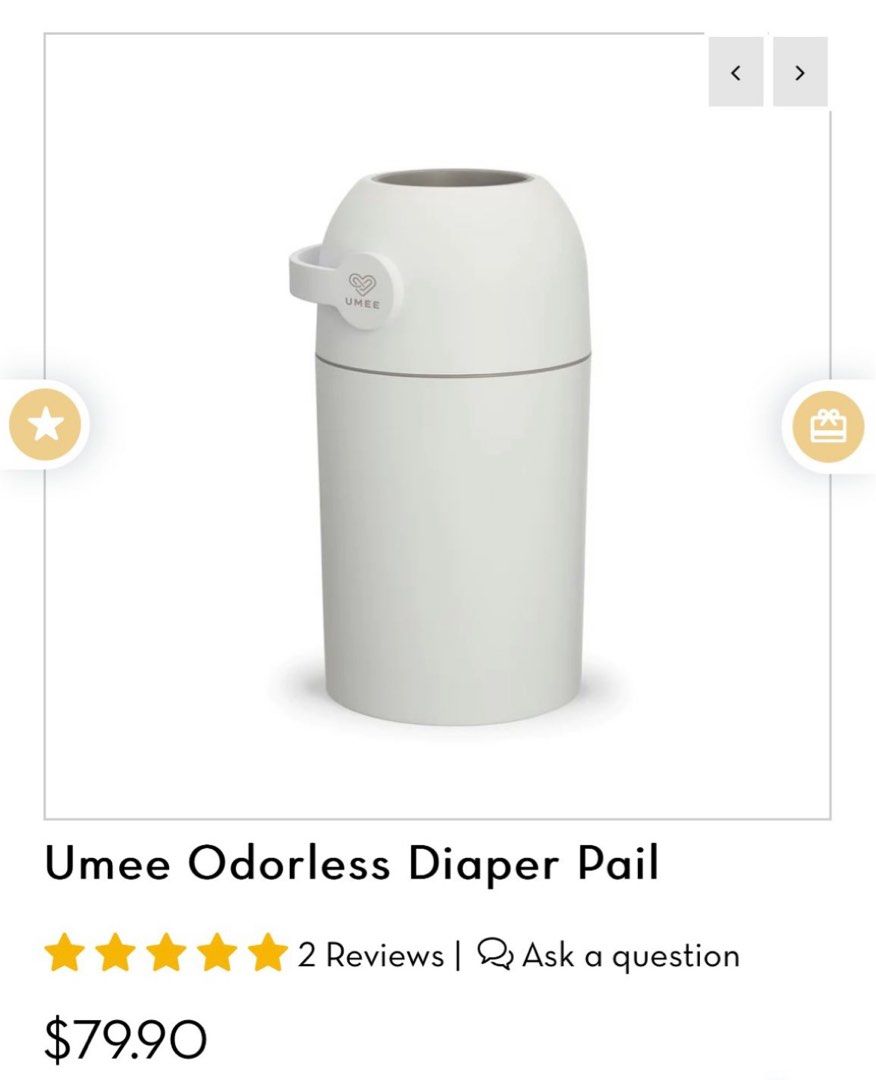Click the chat bubble question icon
876x1080 pixels.
pyautogui.click(x=496, y=953)
